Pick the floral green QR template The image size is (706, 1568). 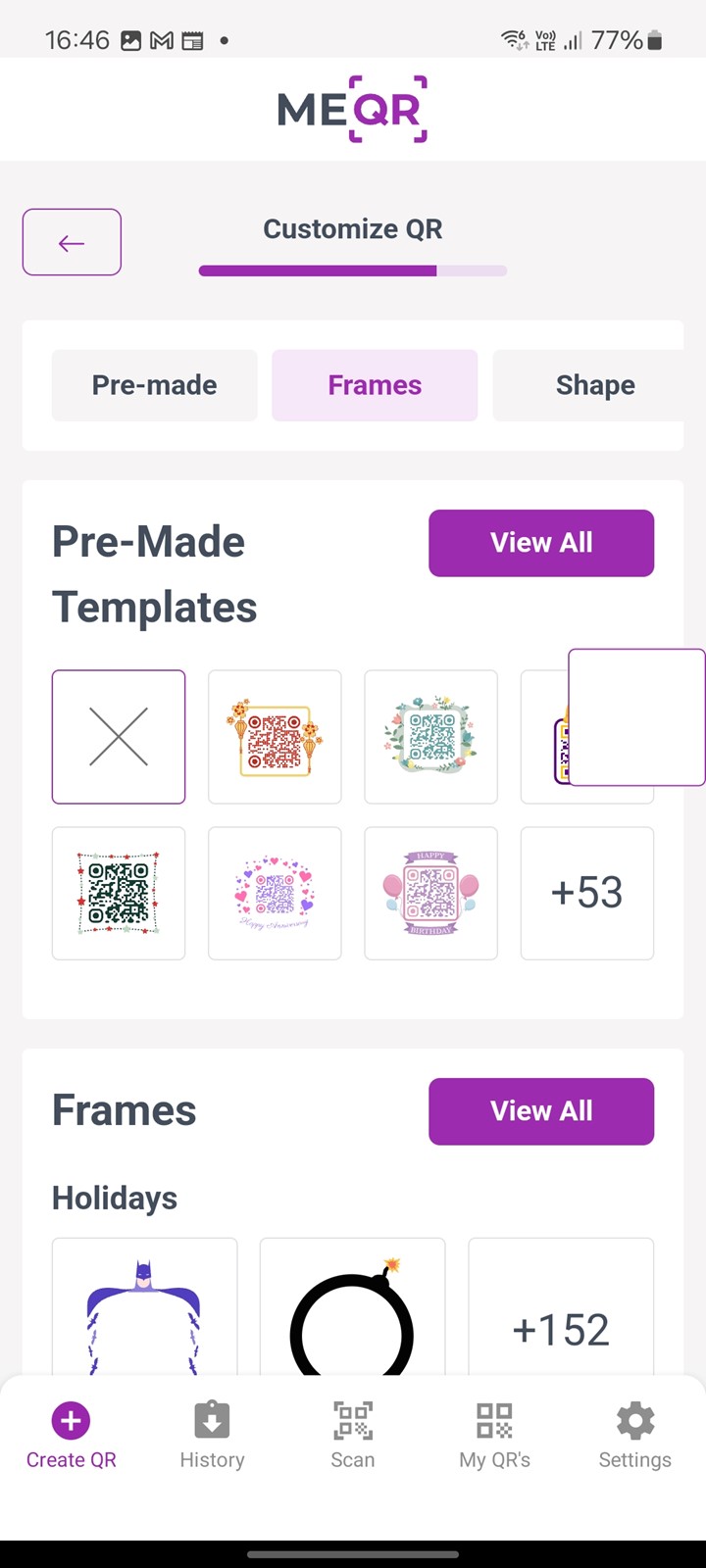click(x=430, y=737)
